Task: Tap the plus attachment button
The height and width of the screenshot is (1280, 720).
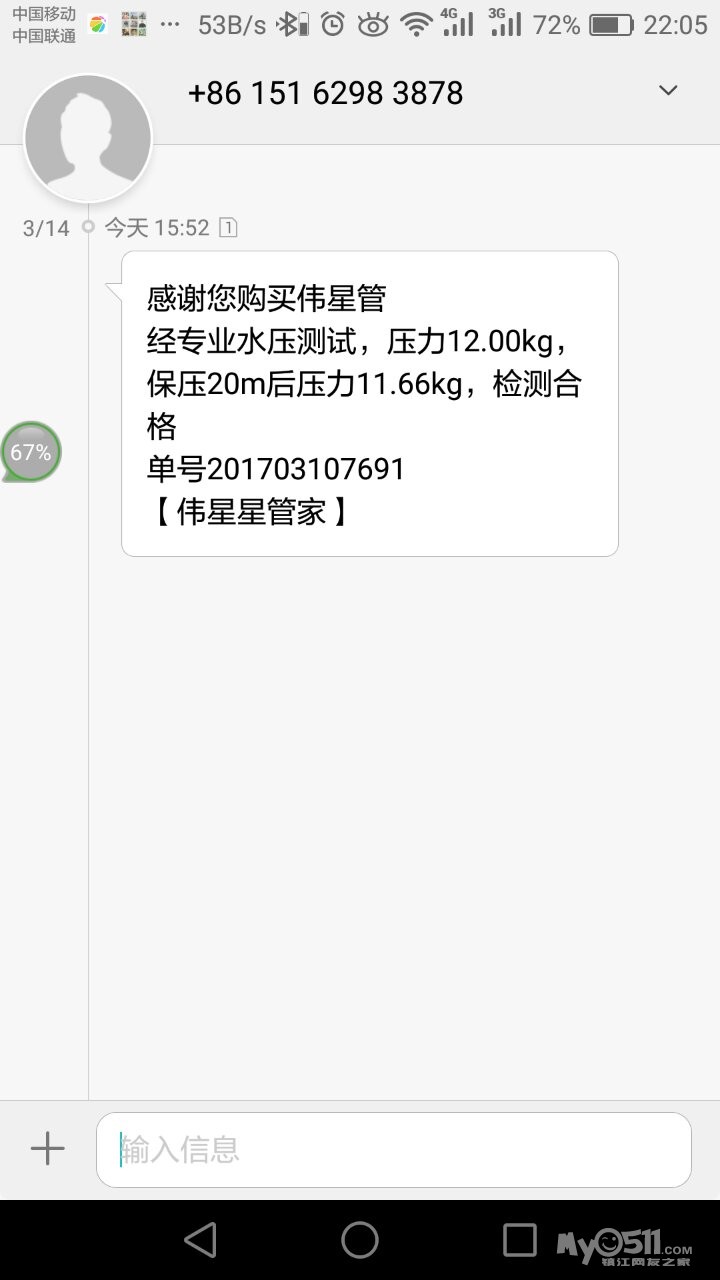Action: point(47,1149)
